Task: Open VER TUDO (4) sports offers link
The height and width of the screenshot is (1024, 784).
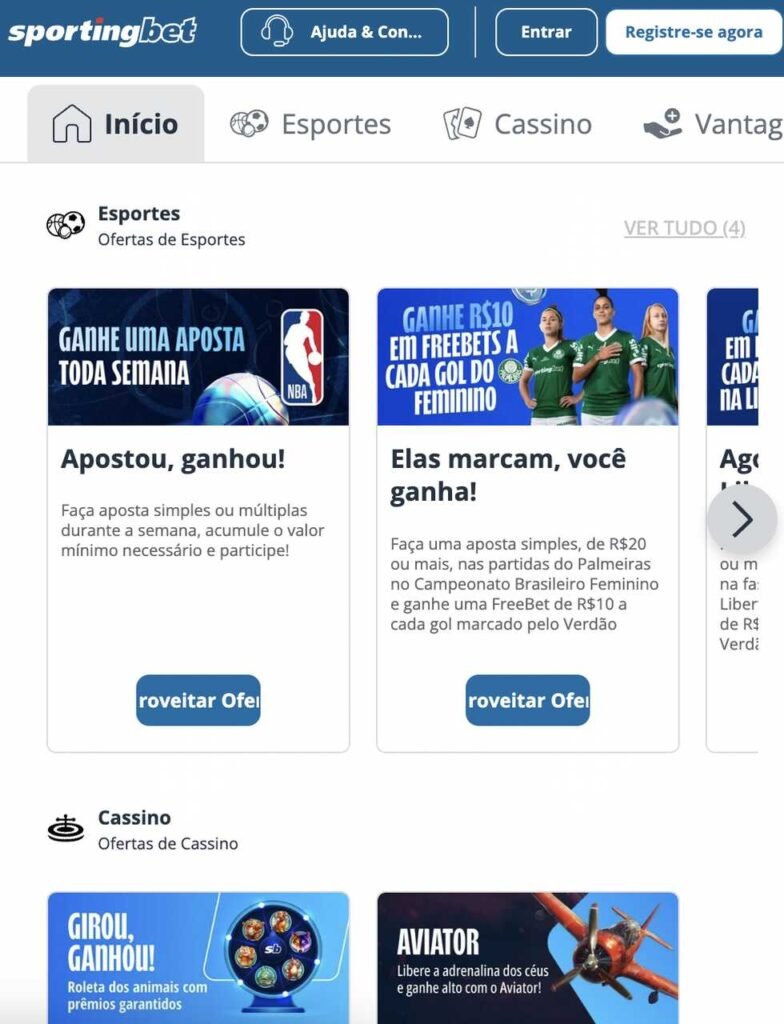Action: point(684,228)
